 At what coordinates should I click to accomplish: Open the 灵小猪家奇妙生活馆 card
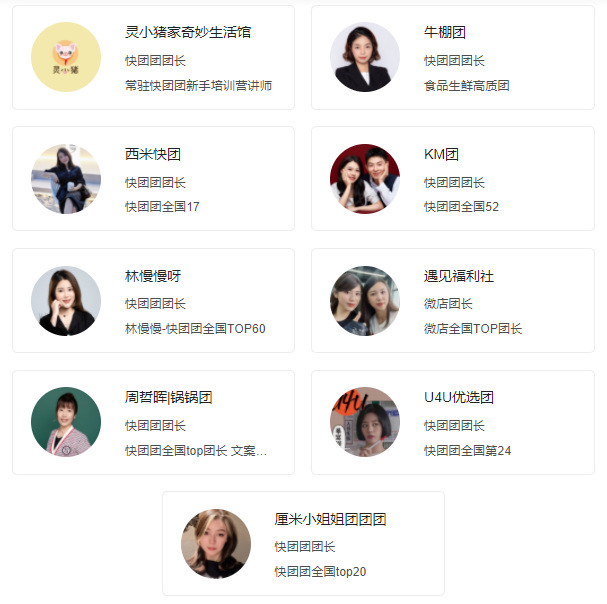(x=153, y=58)
